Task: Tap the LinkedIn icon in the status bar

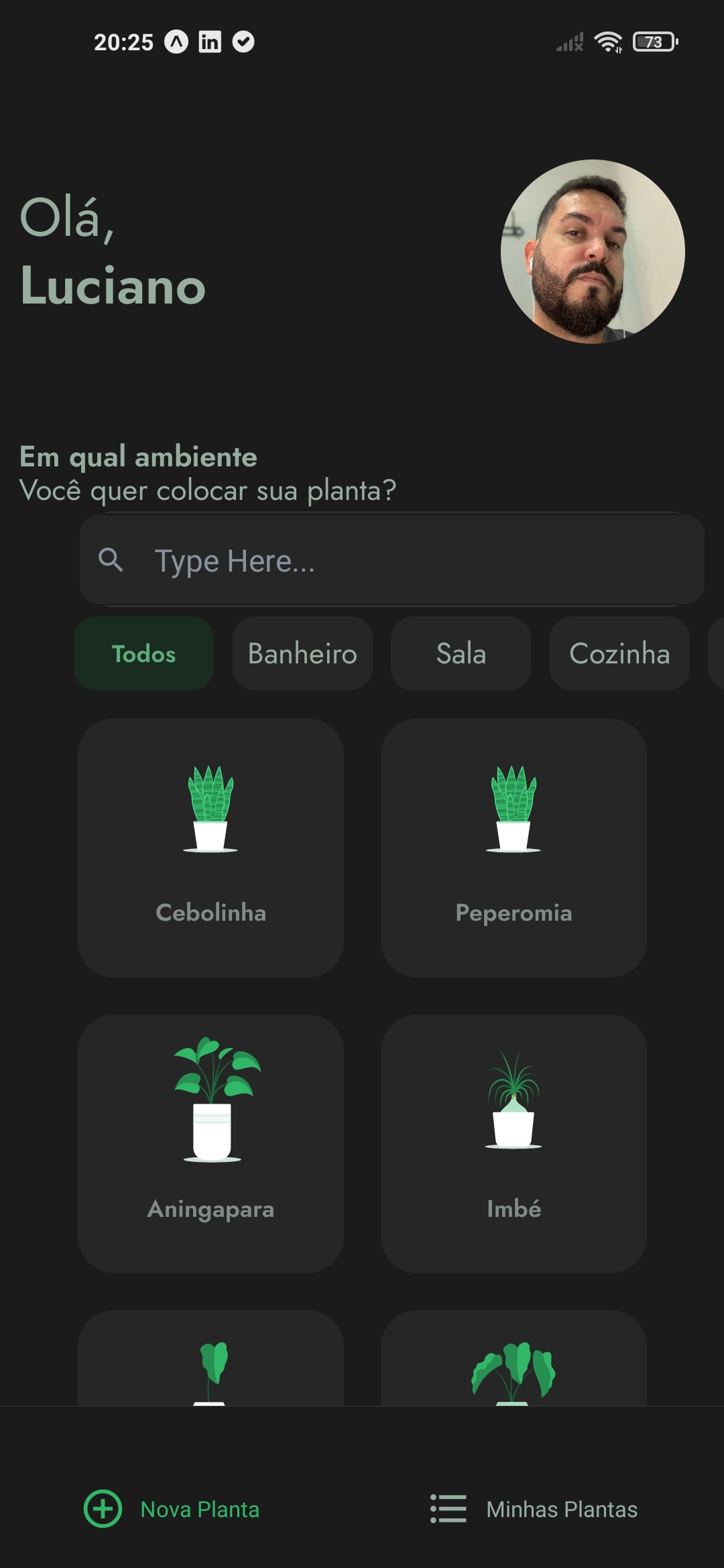Action: coord(210,42)
